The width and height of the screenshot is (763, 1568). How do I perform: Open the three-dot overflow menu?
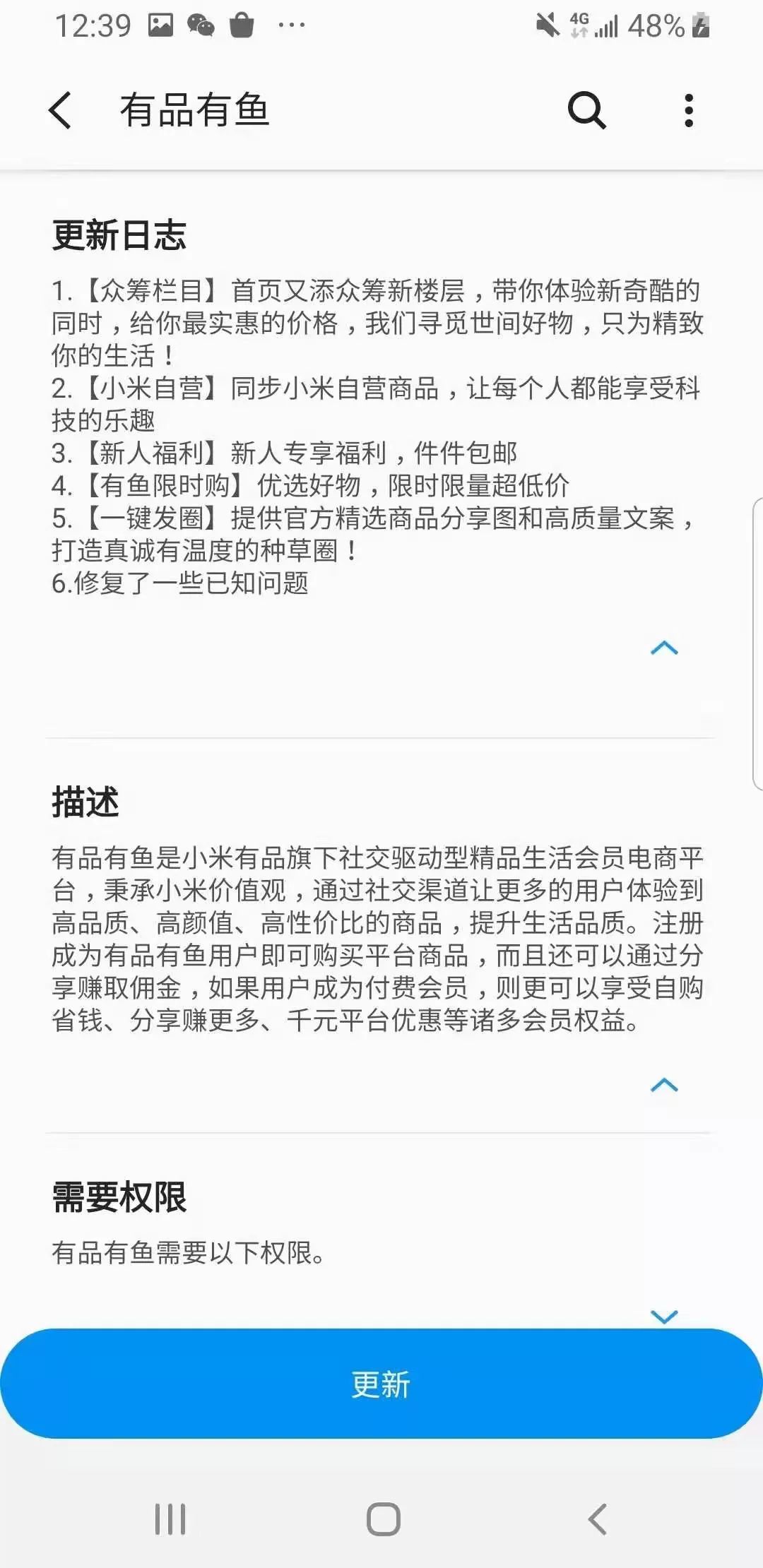[689, 111]
